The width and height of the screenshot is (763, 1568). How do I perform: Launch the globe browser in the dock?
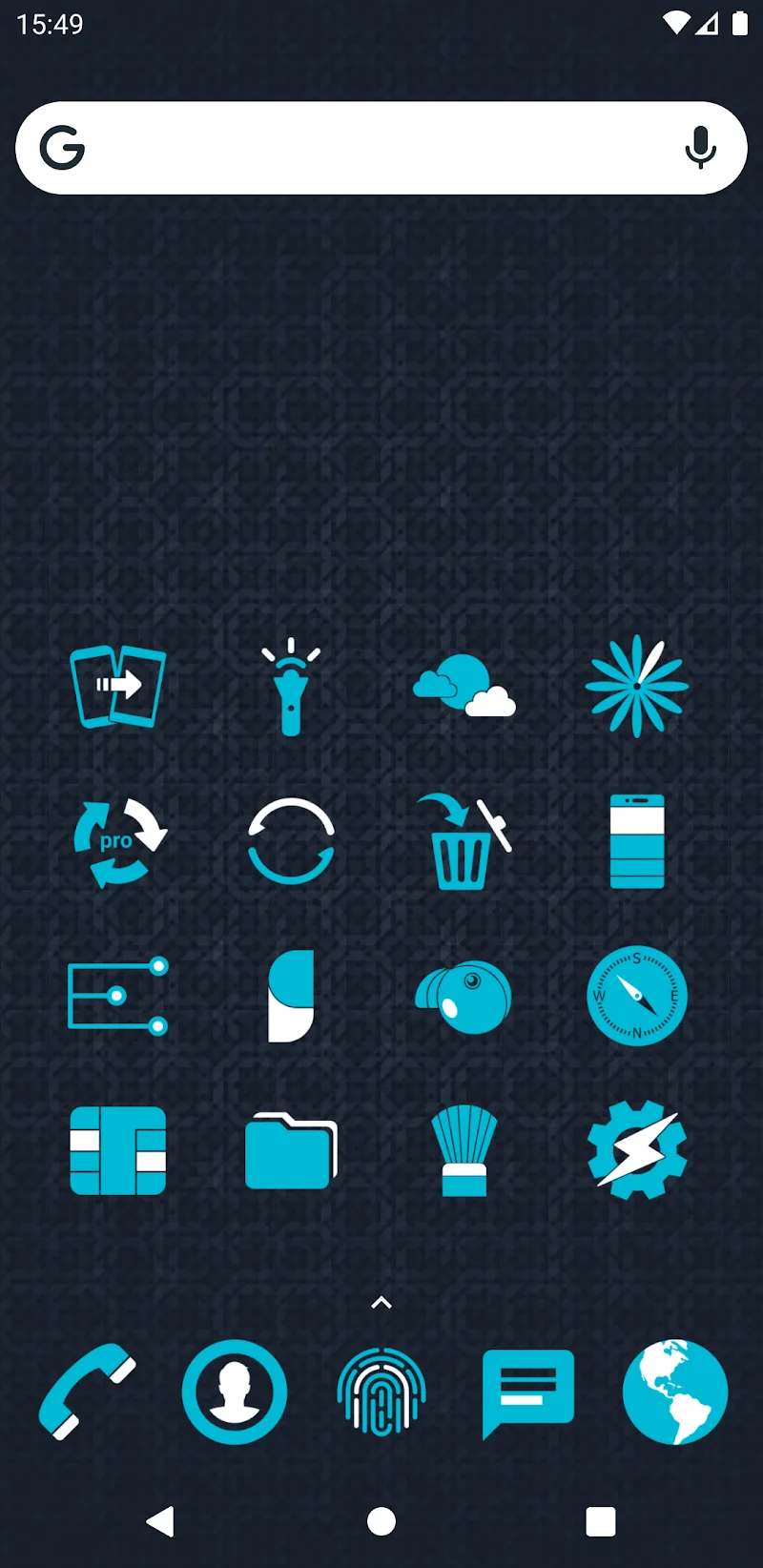click(674, 1392)
